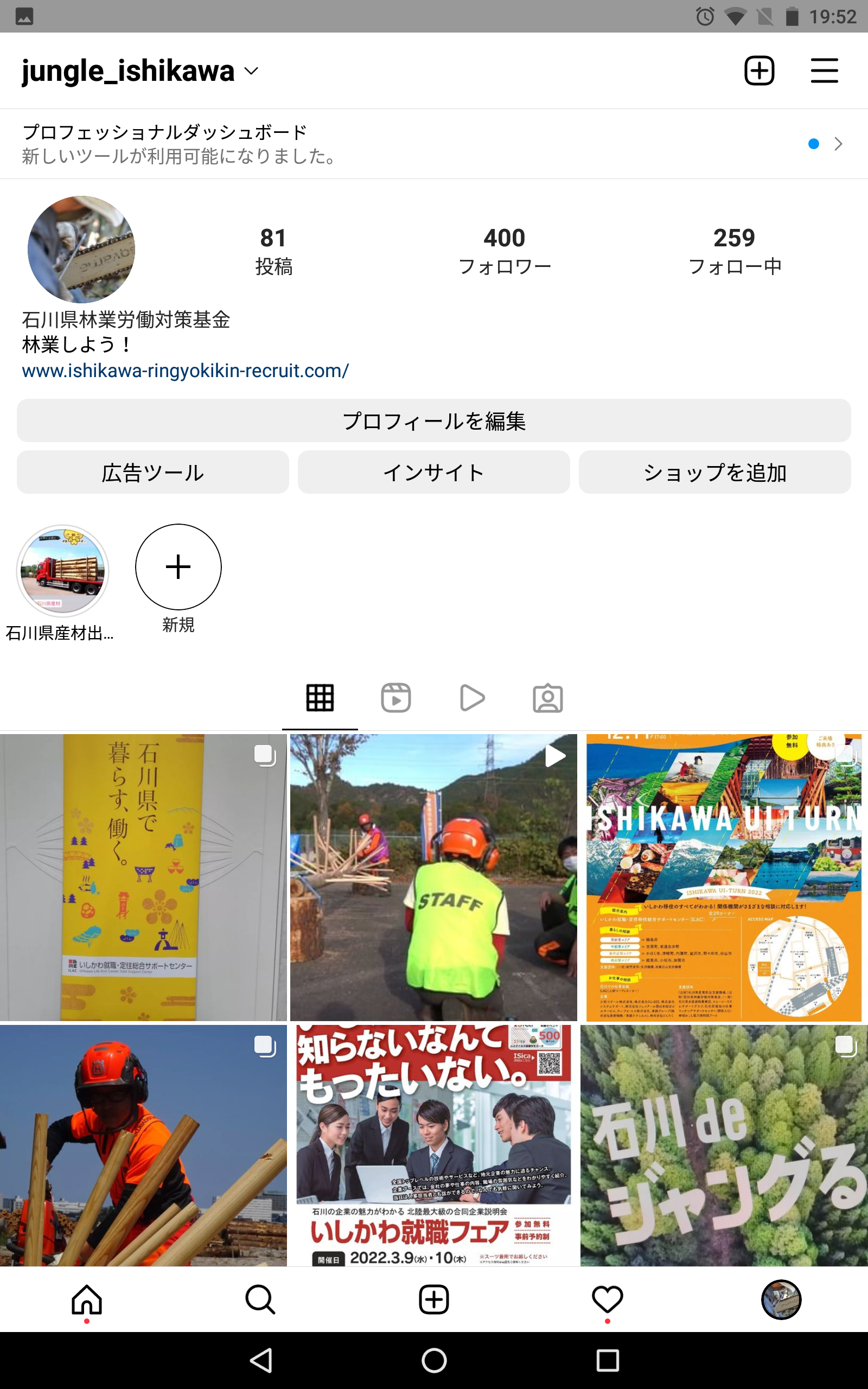This screenshot has height=1389, width=868.
Task: Open the ISHIKAWA UI TURN post
Action: 723,877
